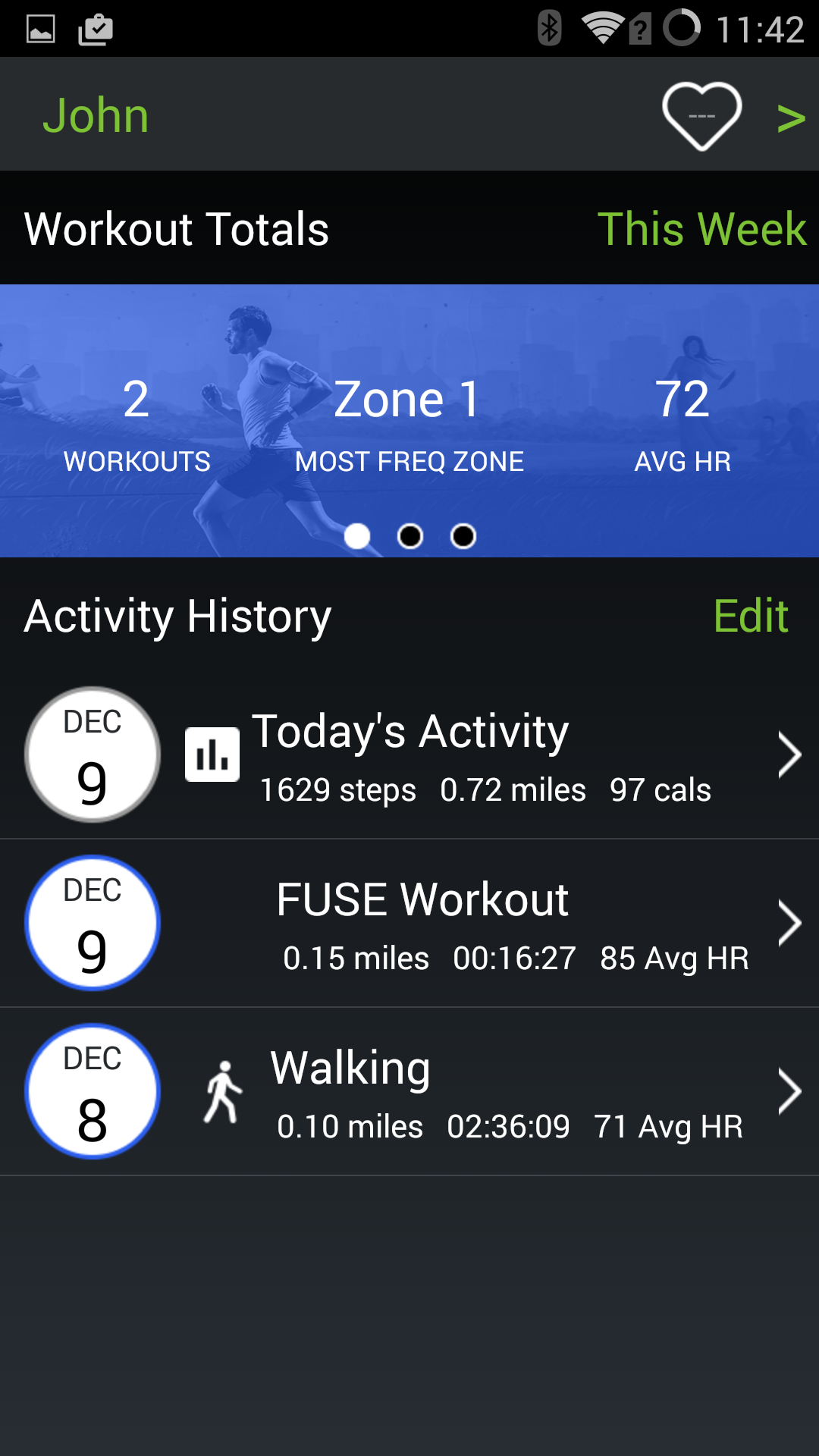Tap the heart rate icon
This screenshot has width=819, height=1456.
701,115
